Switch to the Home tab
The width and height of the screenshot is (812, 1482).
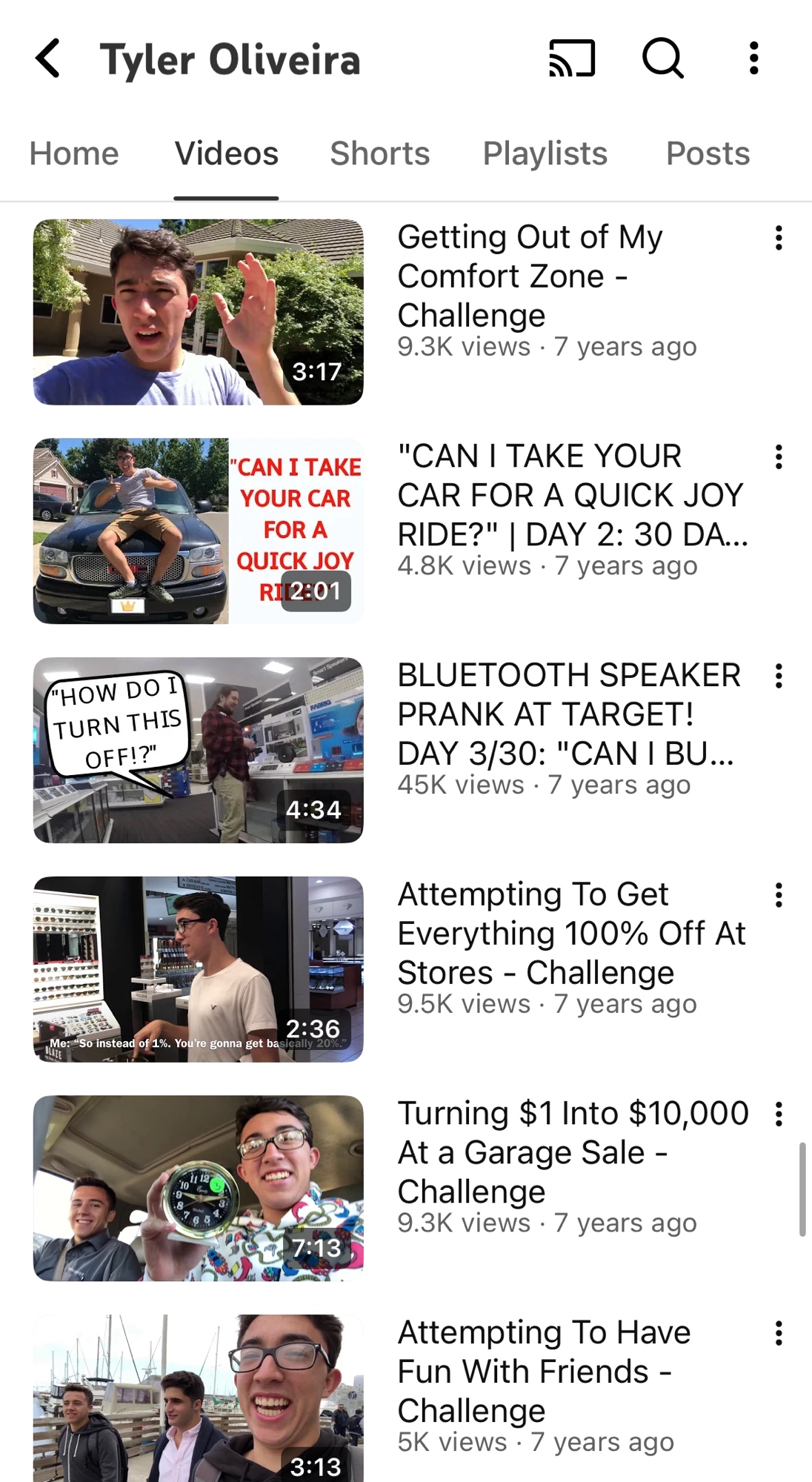click(74, 153)
